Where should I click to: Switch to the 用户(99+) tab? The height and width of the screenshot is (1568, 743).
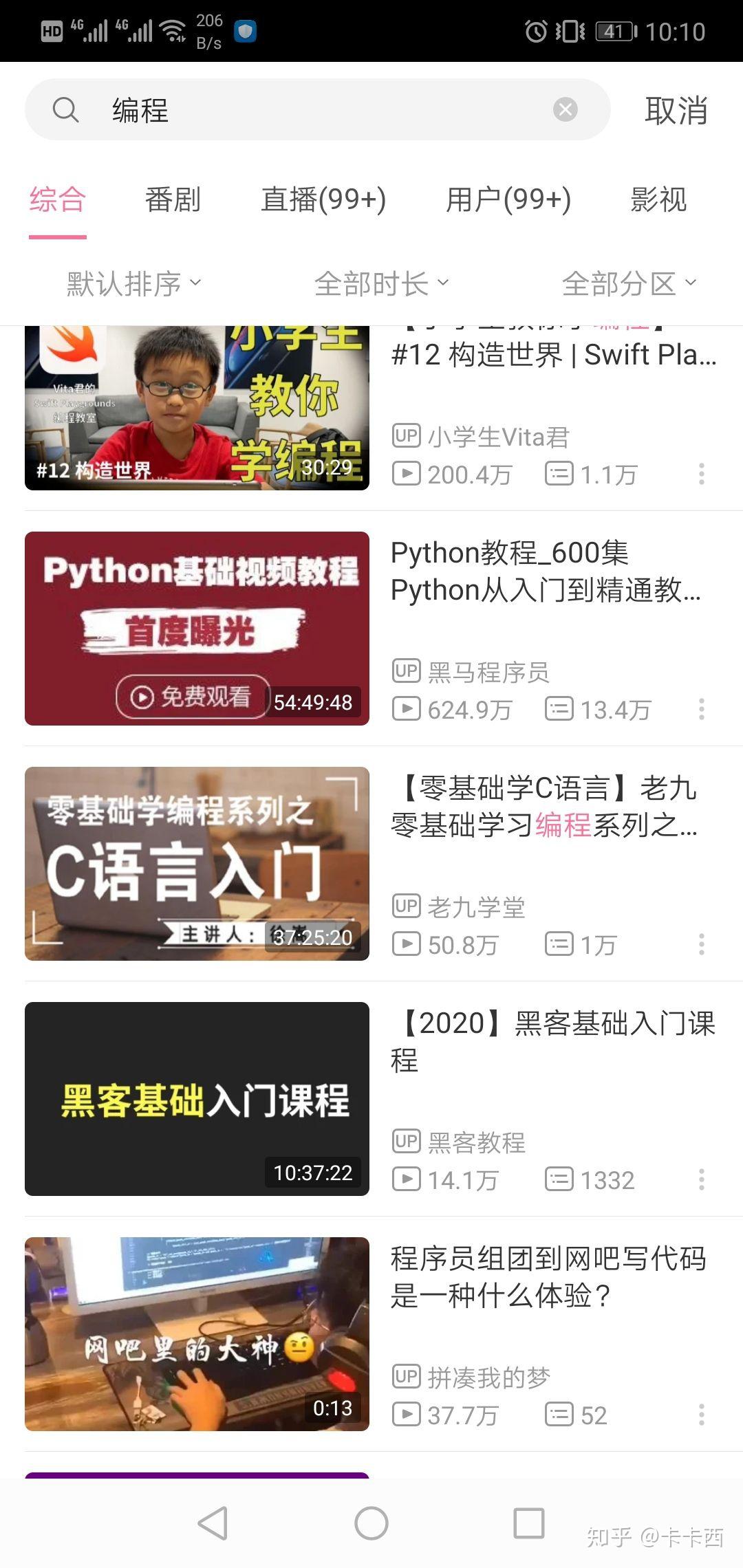click(508, 200)
